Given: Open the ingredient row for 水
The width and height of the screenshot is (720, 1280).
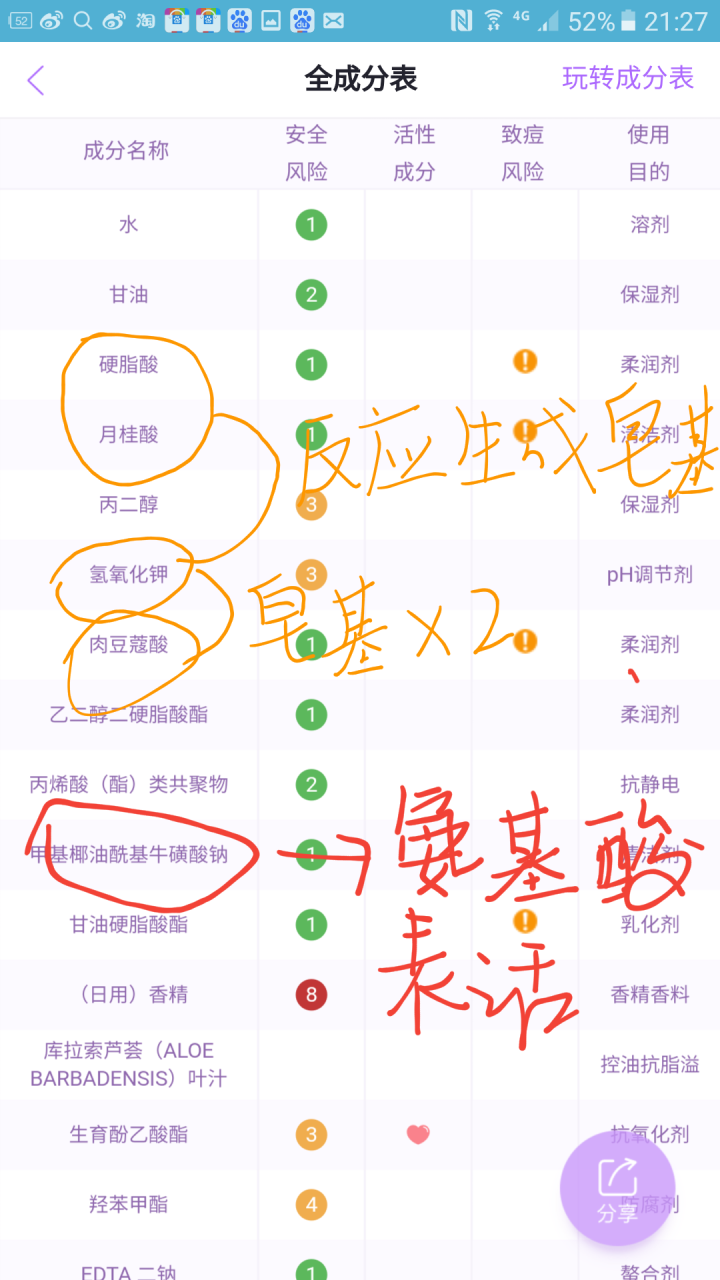Looking at the screenshot, I should (128, 225).
